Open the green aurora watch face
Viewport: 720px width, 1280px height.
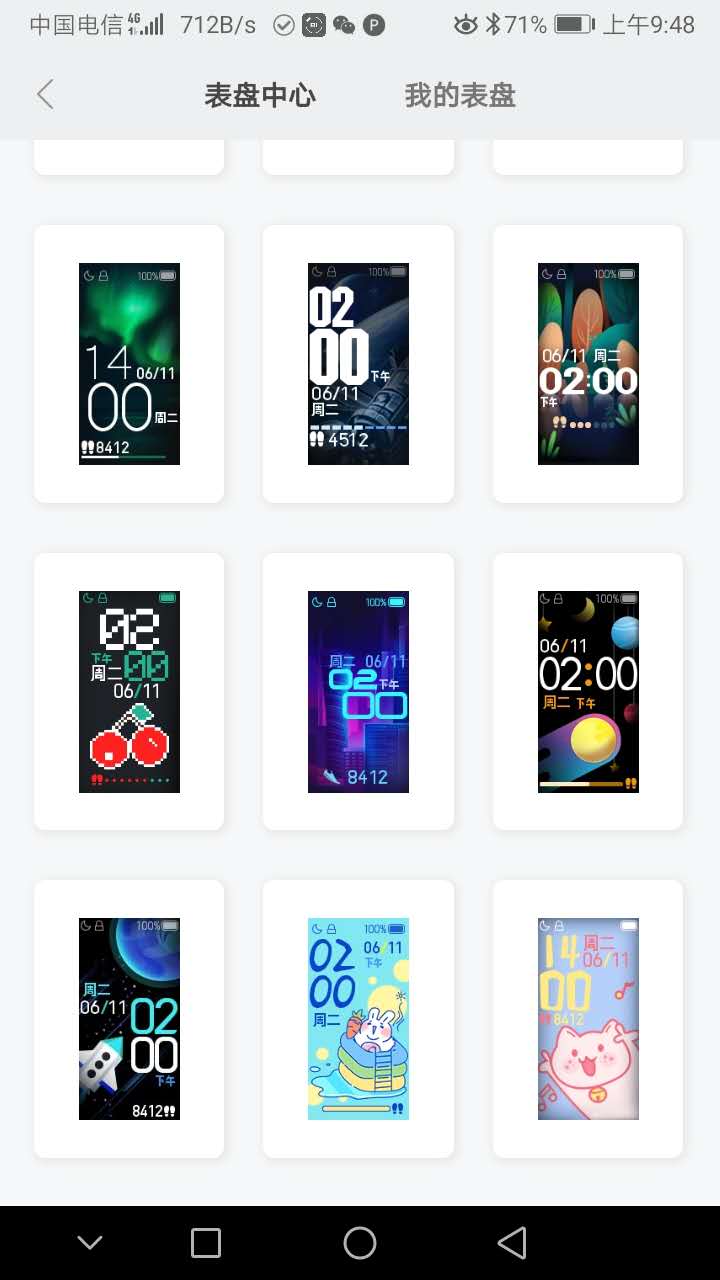129,364
